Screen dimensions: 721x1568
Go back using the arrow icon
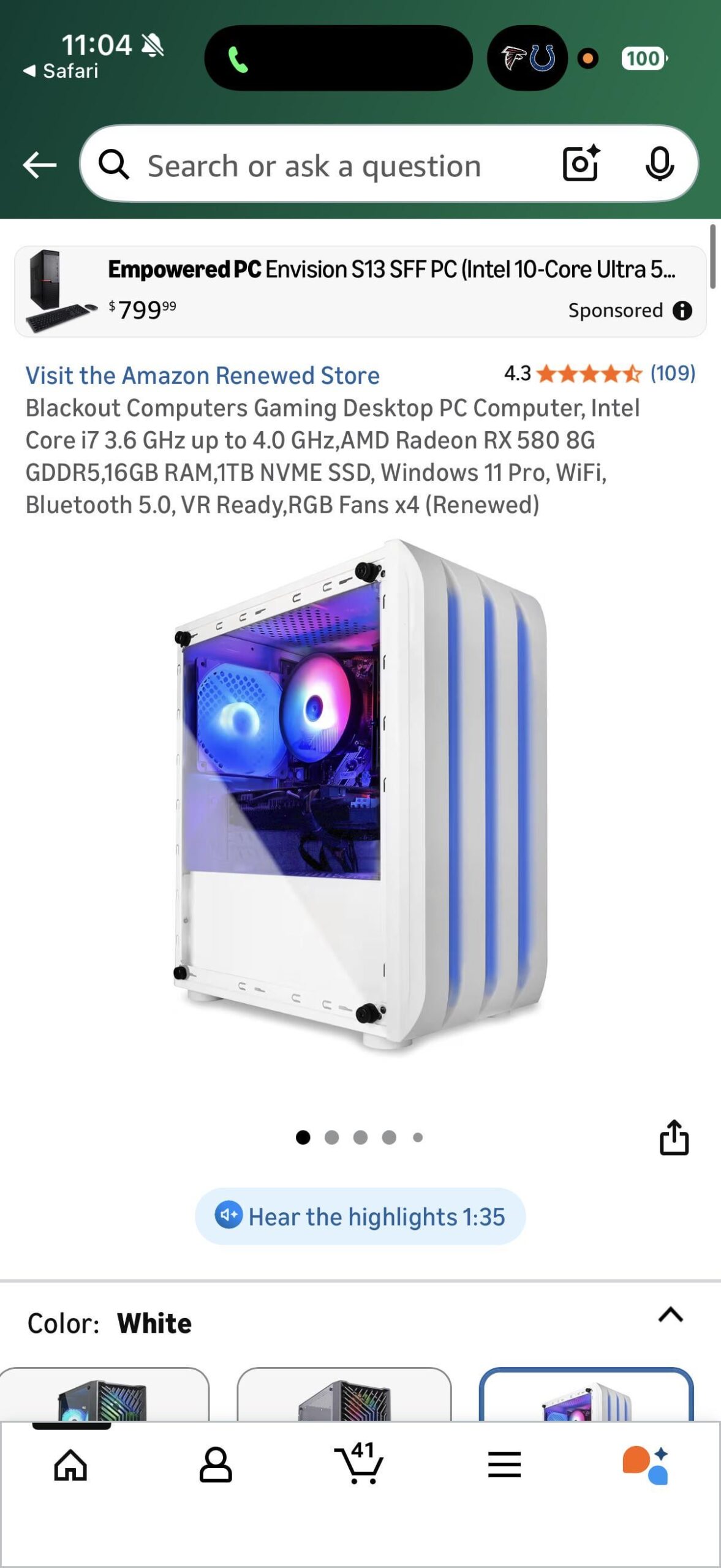[x=40, y=165]
